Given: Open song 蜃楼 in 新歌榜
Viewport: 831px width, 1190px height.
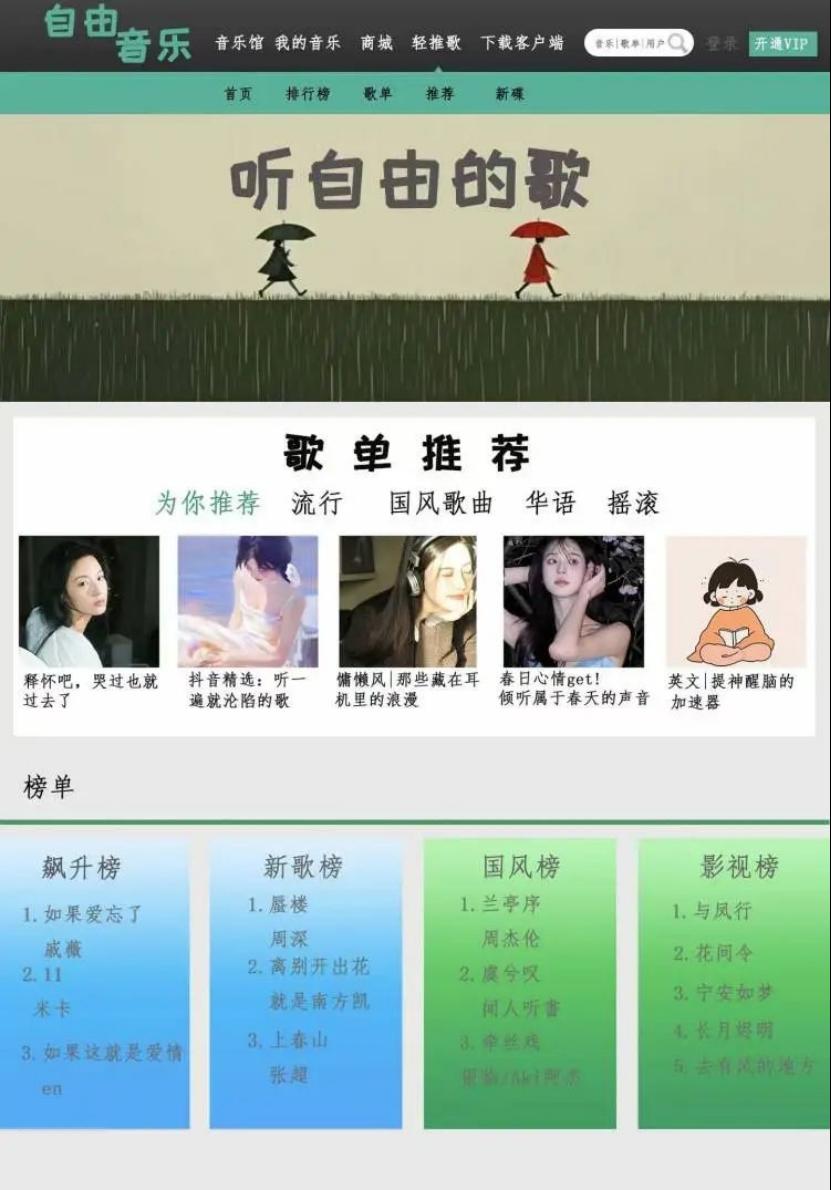Looking at the screenshot, I should [288, 905].
